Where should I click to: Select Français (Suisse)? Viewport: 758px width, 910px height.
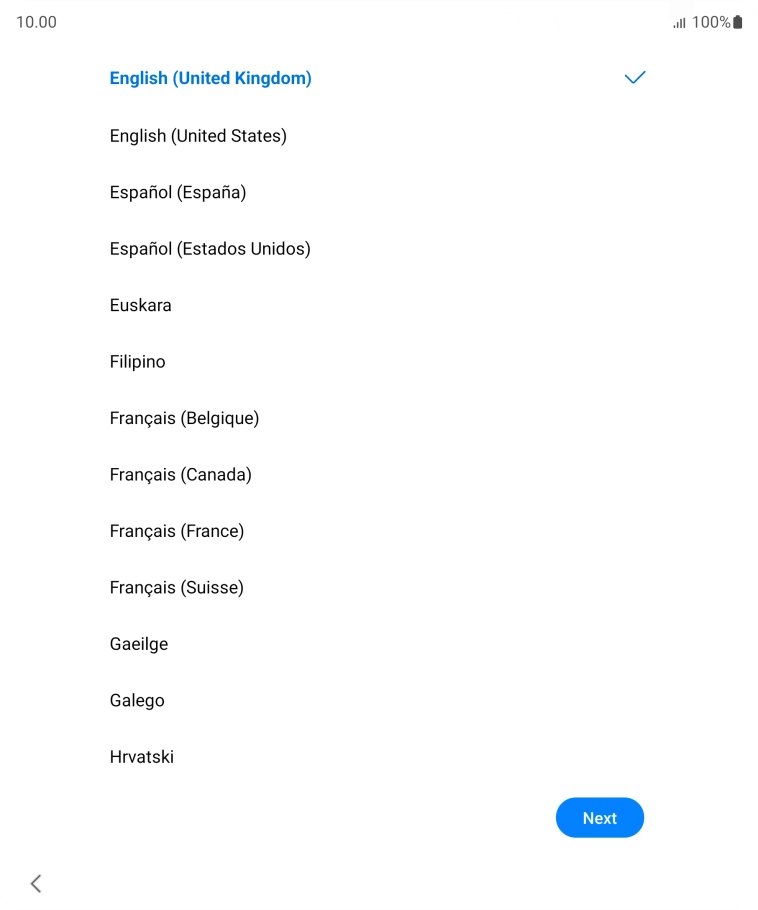tap(177, 587)
